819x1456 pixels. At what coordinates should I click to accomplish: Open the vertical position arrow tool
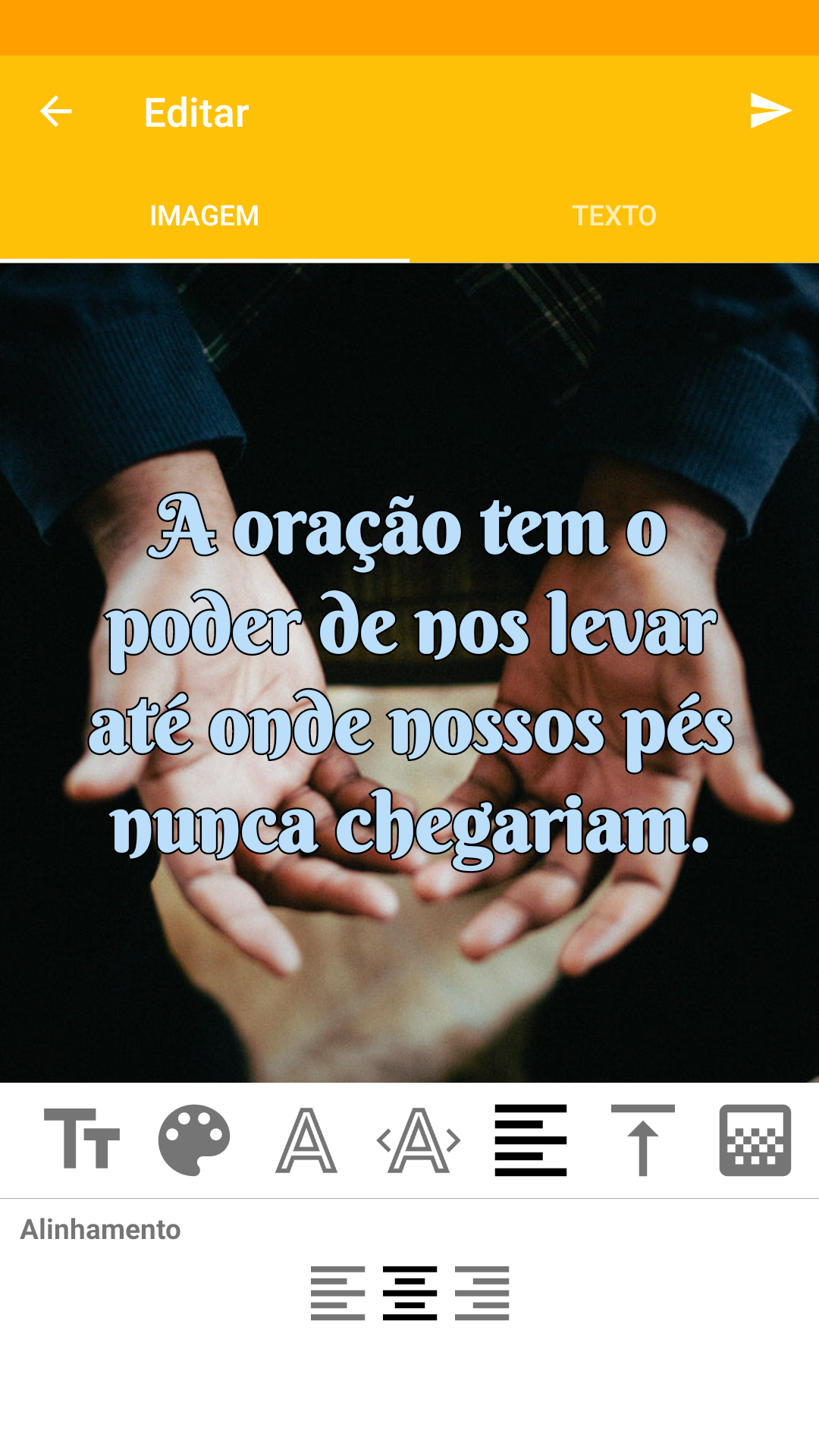[x=643, y=1140]
